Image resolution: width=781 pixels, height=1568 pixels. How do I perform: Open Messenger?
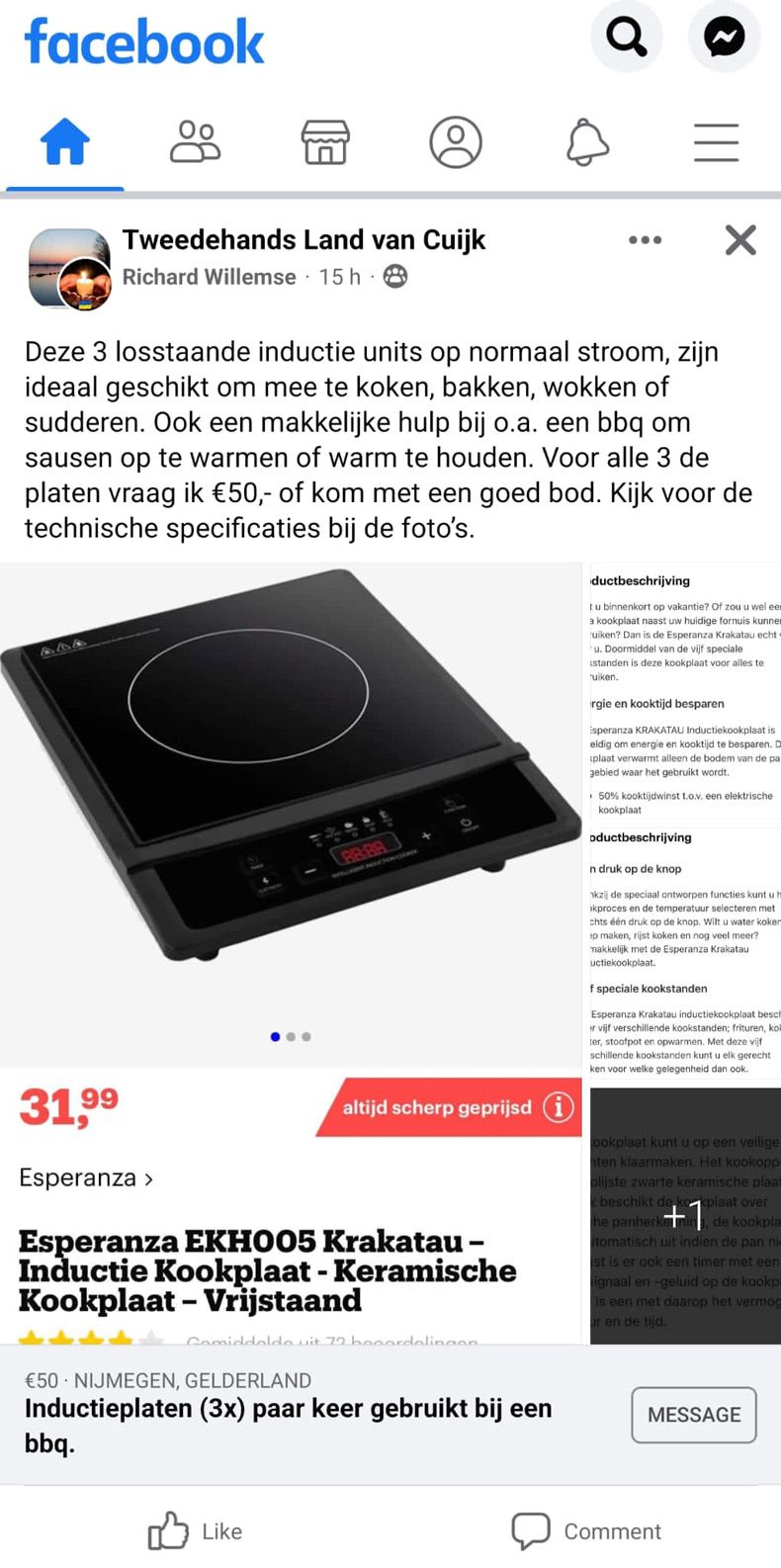click(x=725, y=37)
